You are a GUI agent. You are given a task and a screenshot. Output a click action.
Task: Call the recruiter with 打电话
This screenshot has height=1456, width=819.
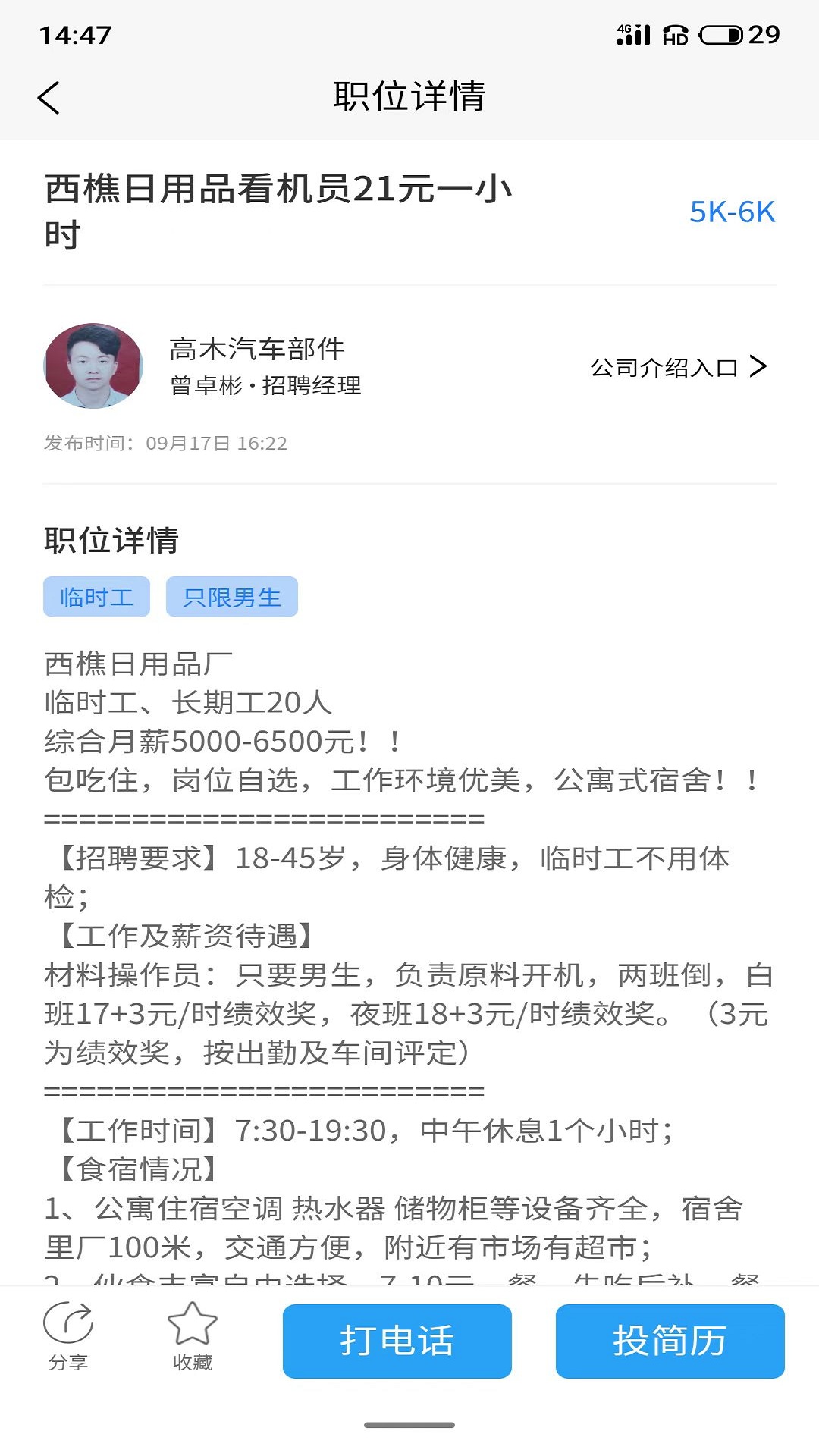coord(397,1341)
